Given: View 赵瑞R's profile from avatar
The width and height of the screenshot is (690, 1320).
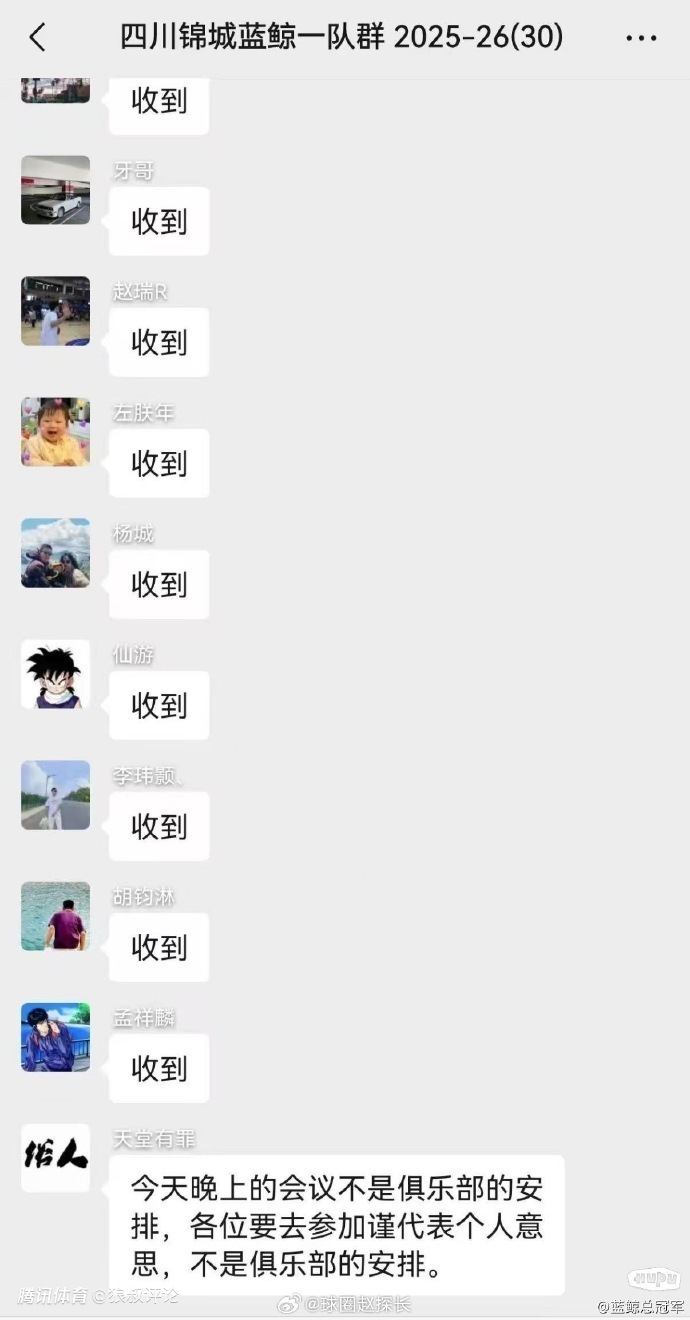Looking at the screenshot, I should point(56,311).
